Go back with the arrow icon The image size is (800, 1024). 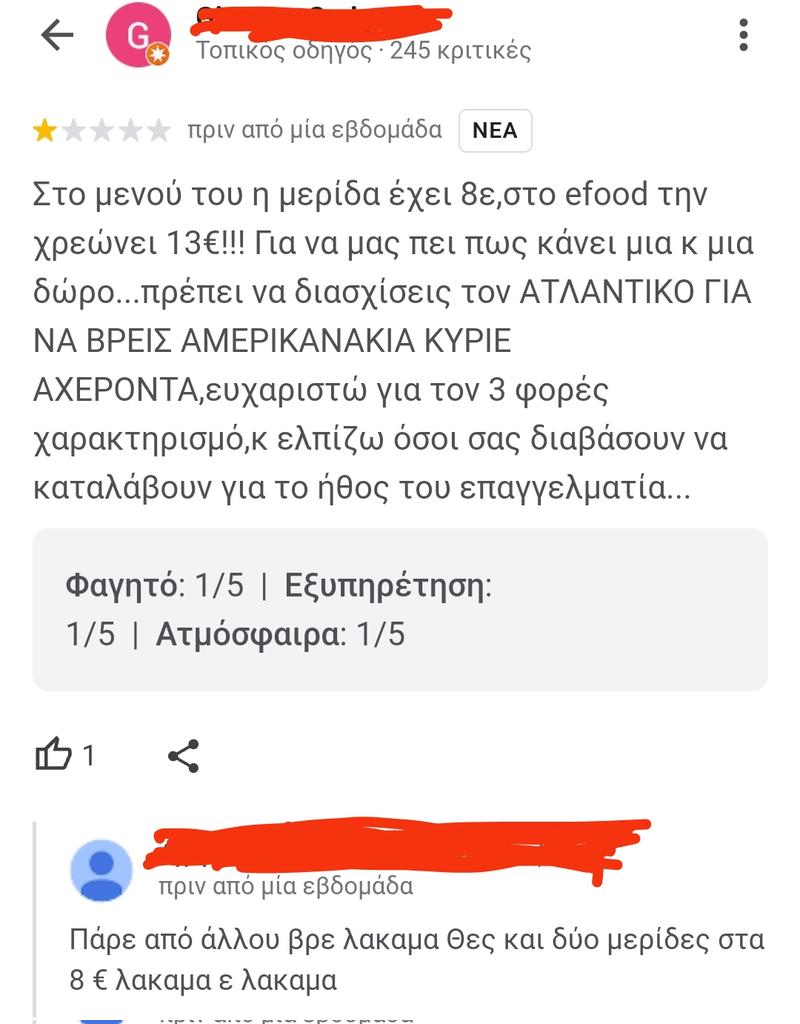(x=57, y=36)
